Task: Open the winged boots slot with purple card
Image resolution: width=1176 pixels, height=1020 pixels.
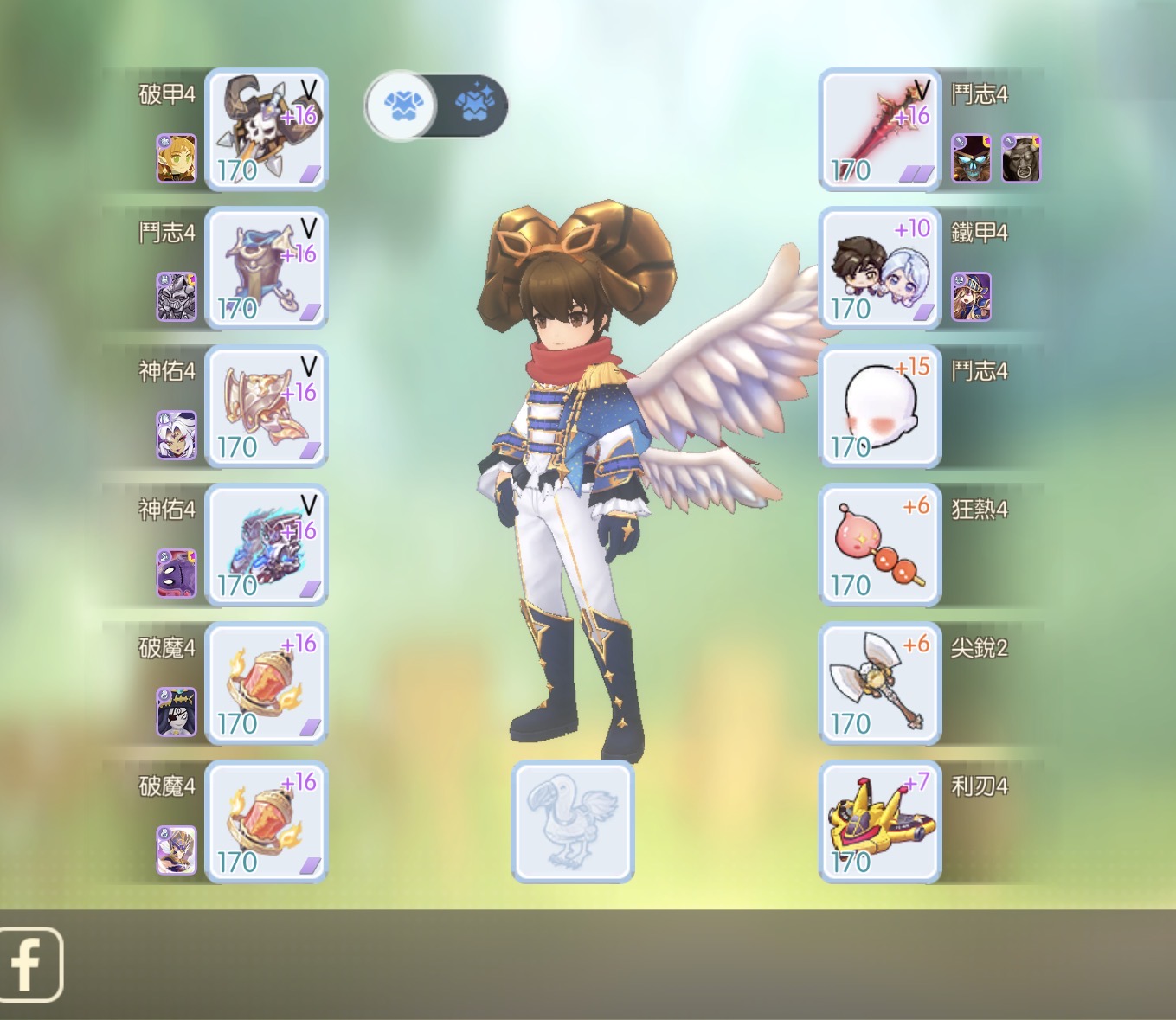Action: pyautogui.click(x=266, y=545)
